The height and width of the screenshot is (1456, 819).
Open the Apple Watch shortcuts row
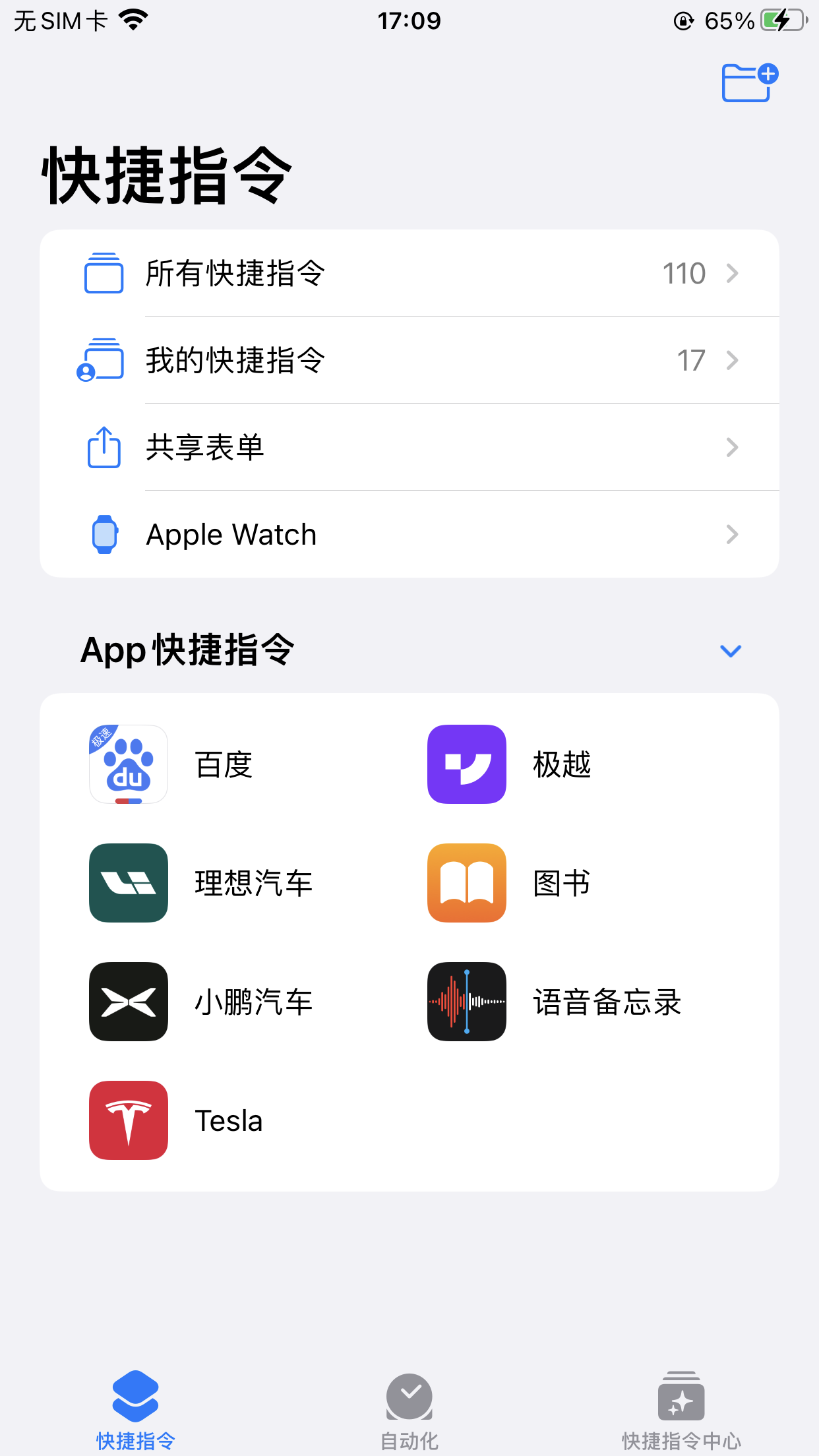click(409, 534)
